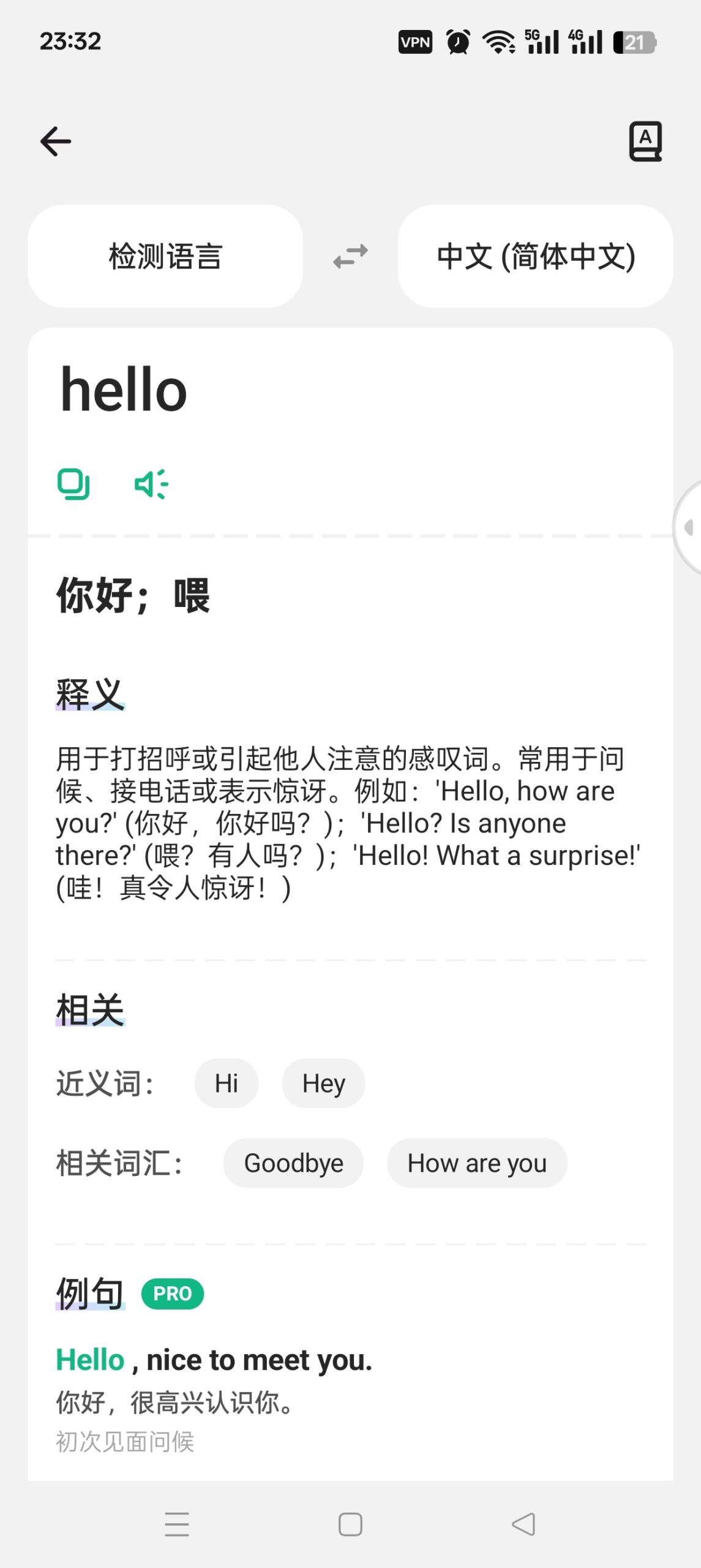Go back using the arrow icon
The width and height of the screenshot is (701, 1568).
coord(56,141)
